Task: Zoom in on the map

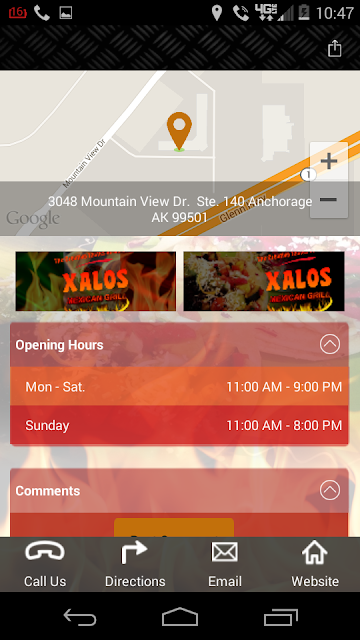Action: pyautogui.click(x=329, y=161)
